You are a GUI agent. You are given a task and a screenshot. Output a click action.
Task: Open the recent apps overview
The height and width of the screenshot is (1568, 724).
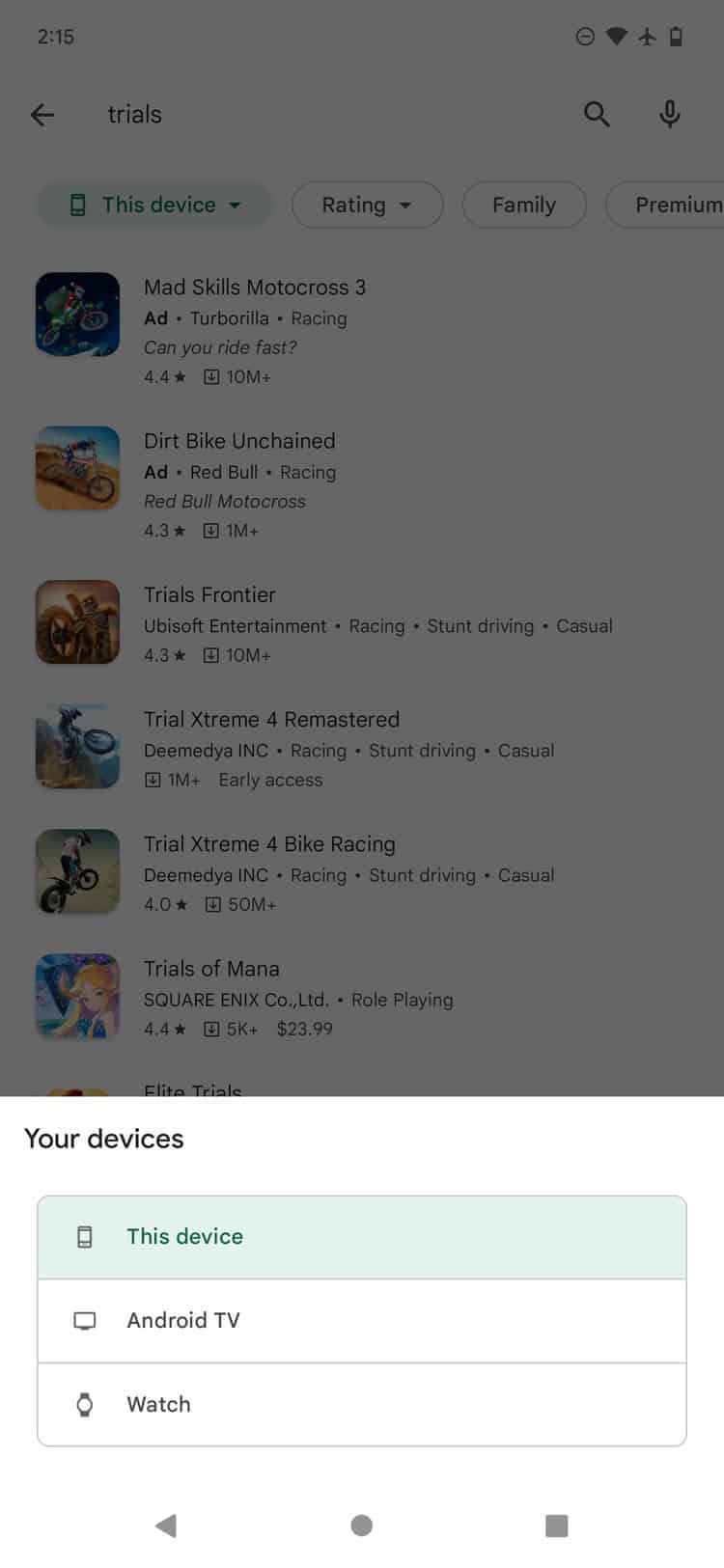pos(556,1525)
